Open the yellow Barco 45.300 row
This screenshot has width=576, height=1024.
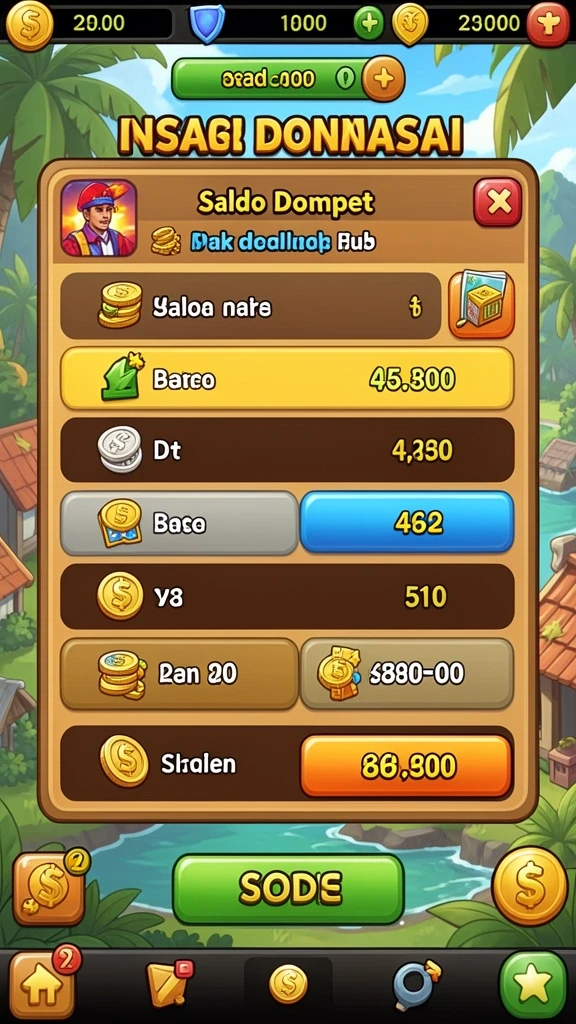[287, 379]
